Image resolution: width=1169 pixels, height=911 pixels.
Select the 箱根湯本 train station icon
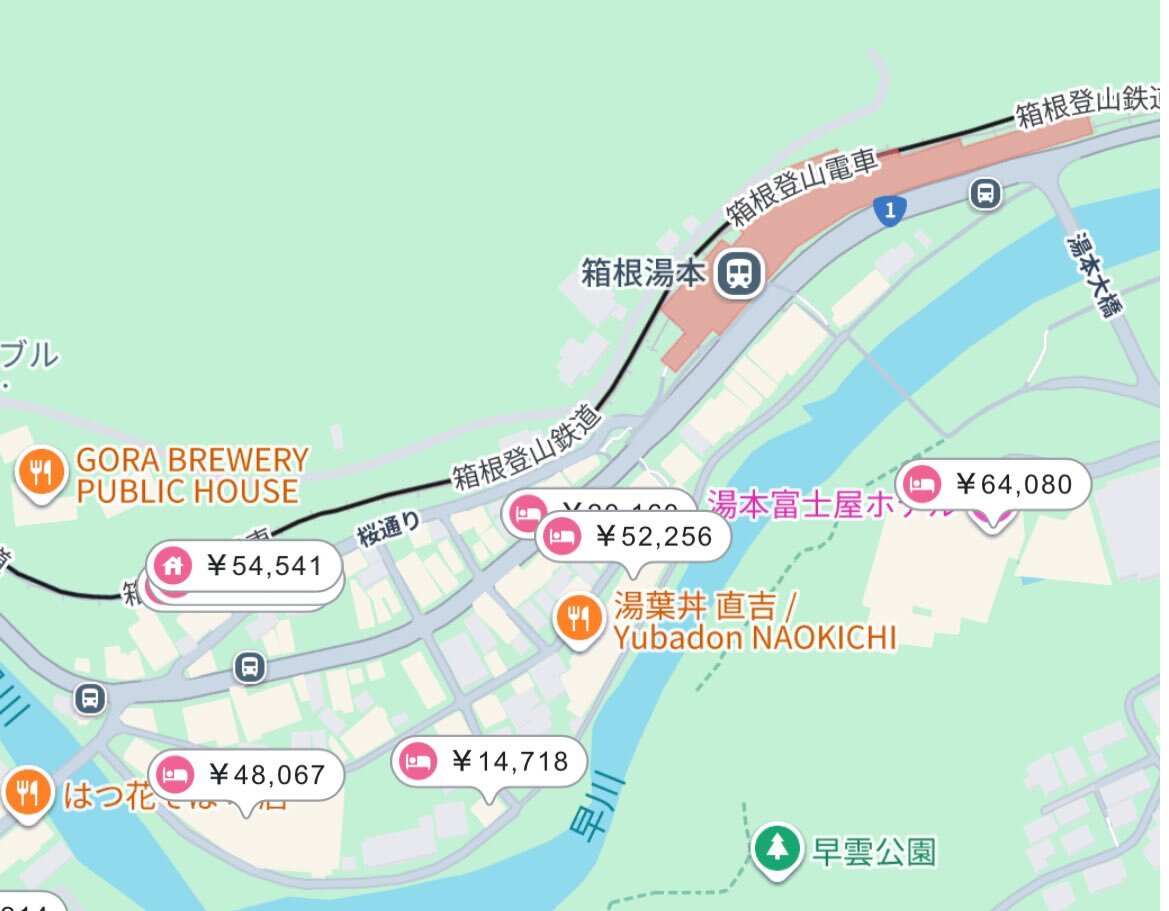pos(741,273)
